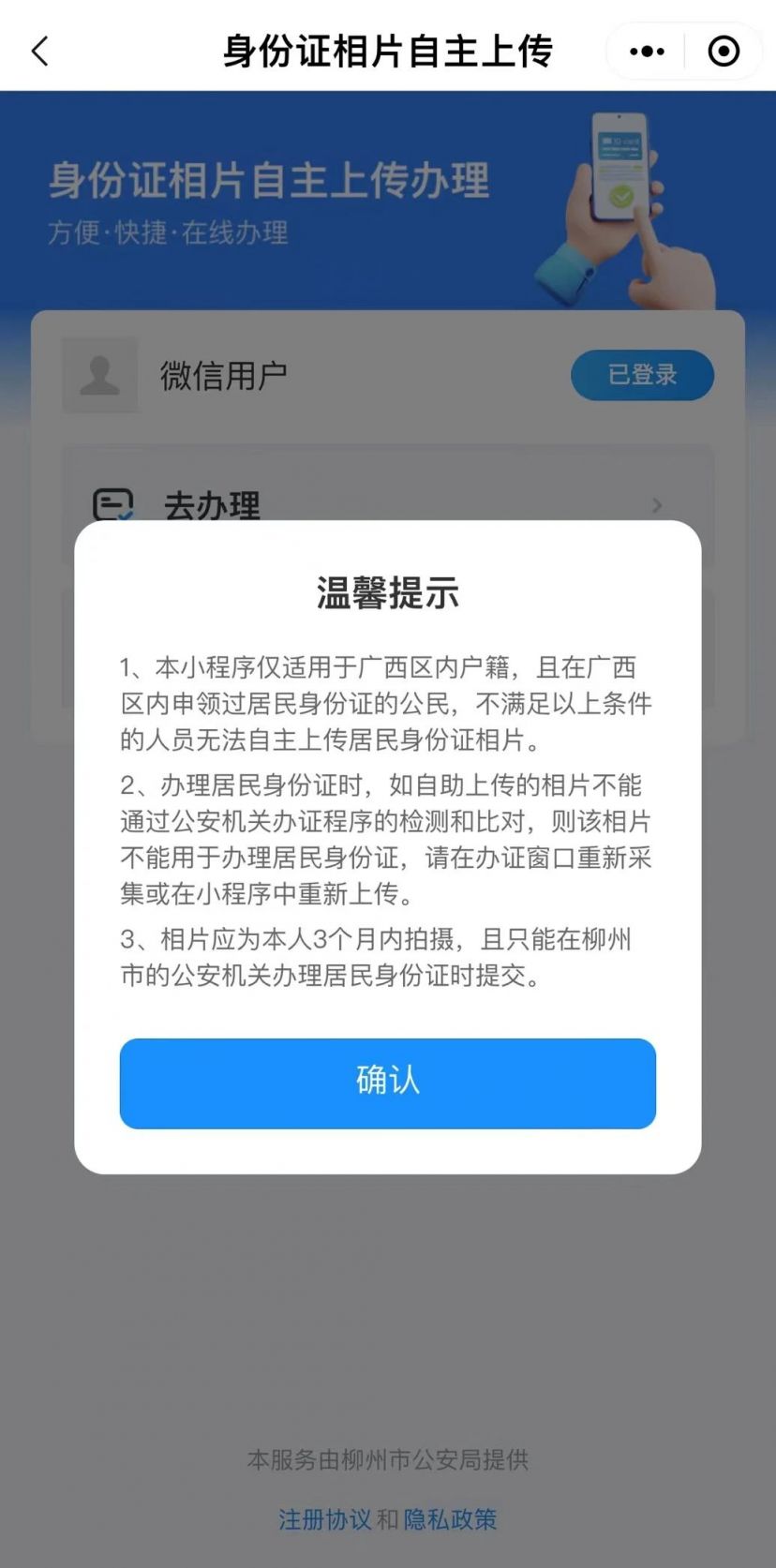Go back with the top-left arrow

39,52
